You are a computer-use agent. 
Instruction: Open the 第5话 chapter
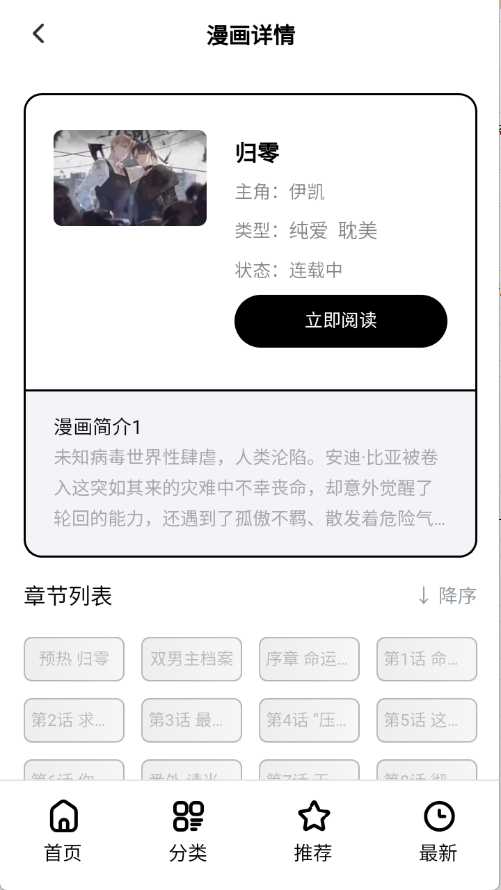(x=427, y=720)
